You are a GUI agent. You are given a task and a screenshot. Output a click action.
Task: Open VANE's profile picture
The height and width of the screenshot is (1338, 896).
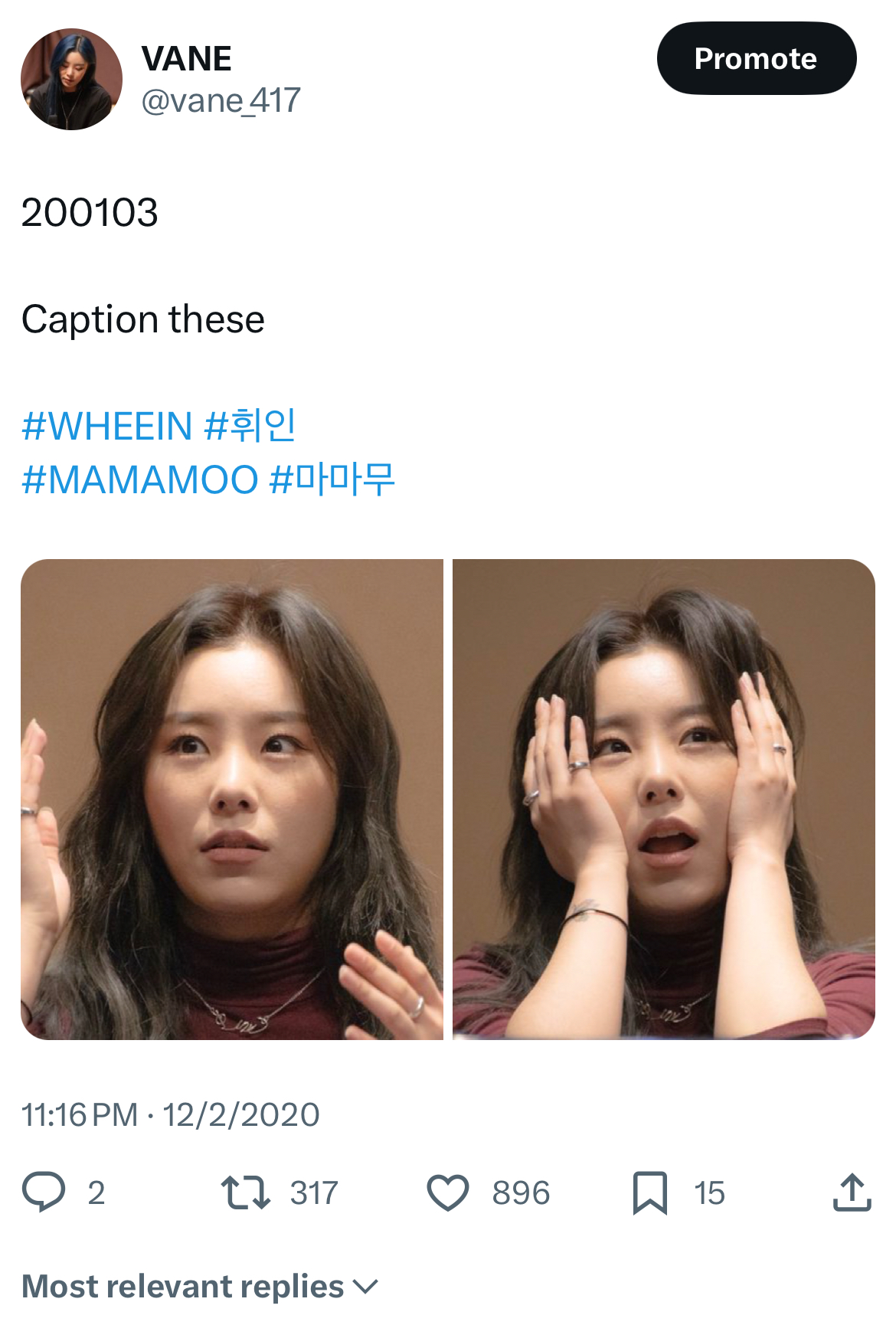coord(71,80)
